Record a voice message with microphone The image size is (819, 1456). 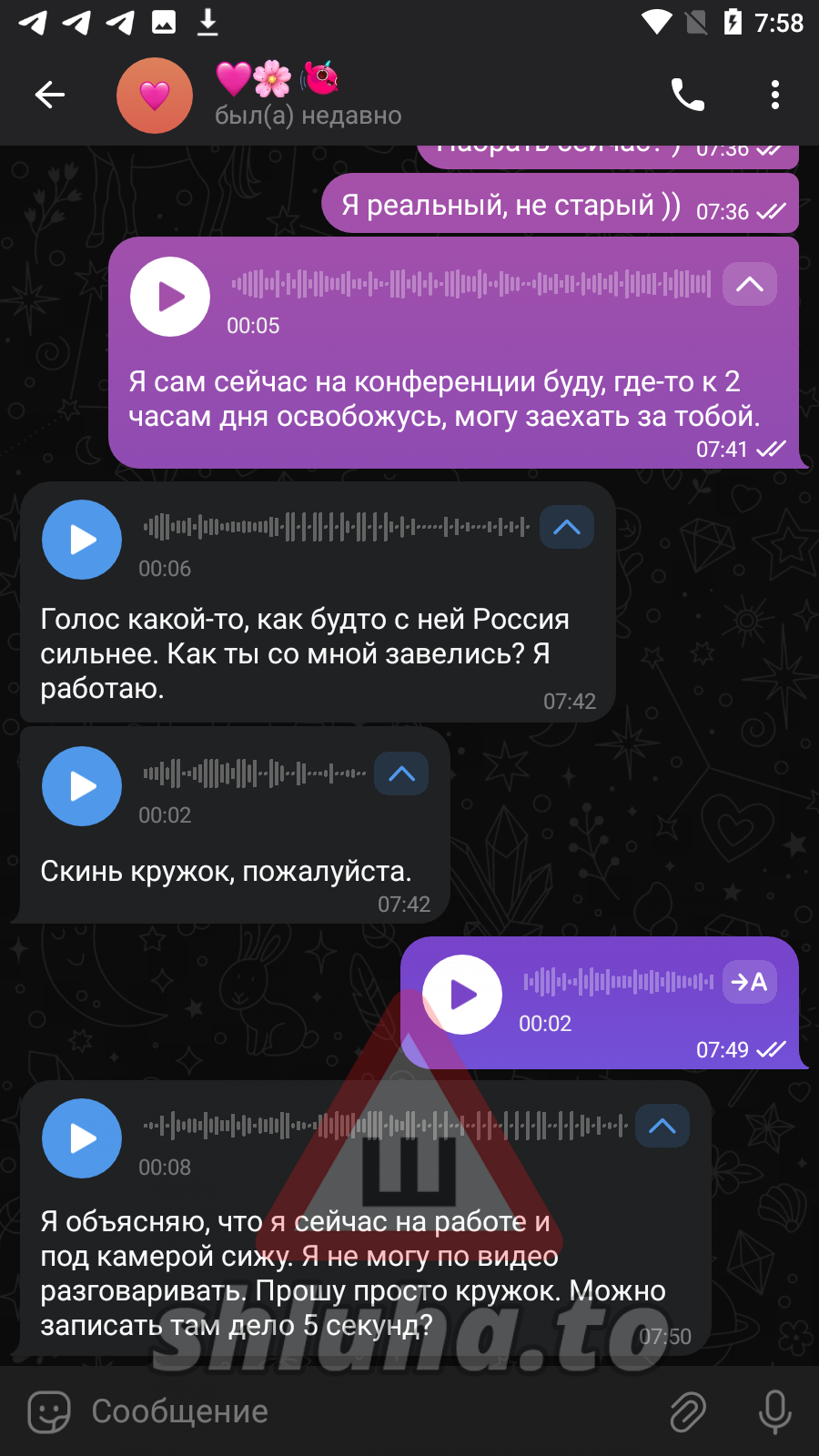(774, 1411)
